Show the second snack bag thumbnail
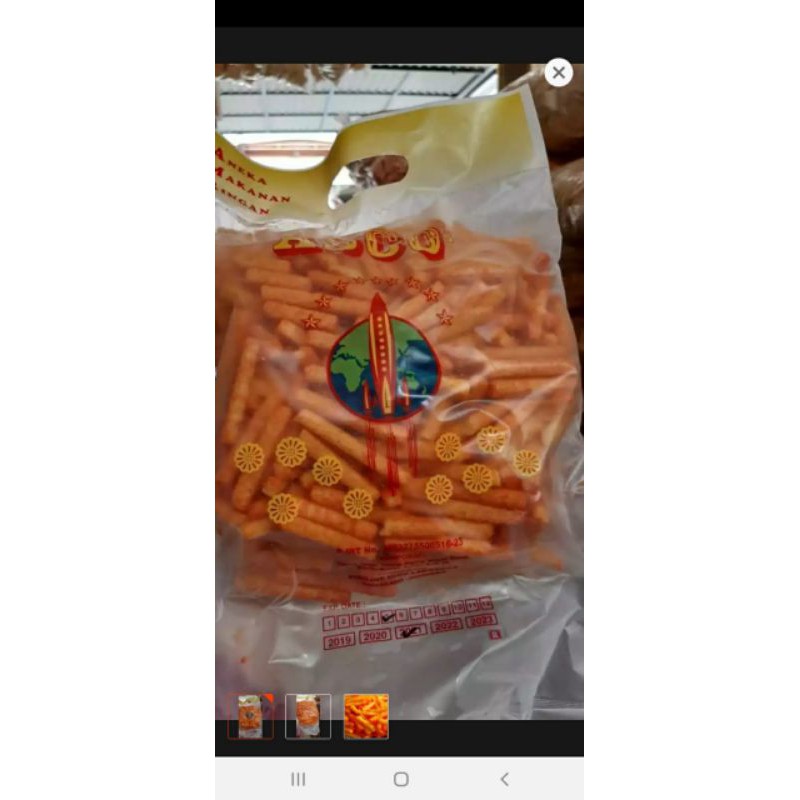 (x=308, y=716)
